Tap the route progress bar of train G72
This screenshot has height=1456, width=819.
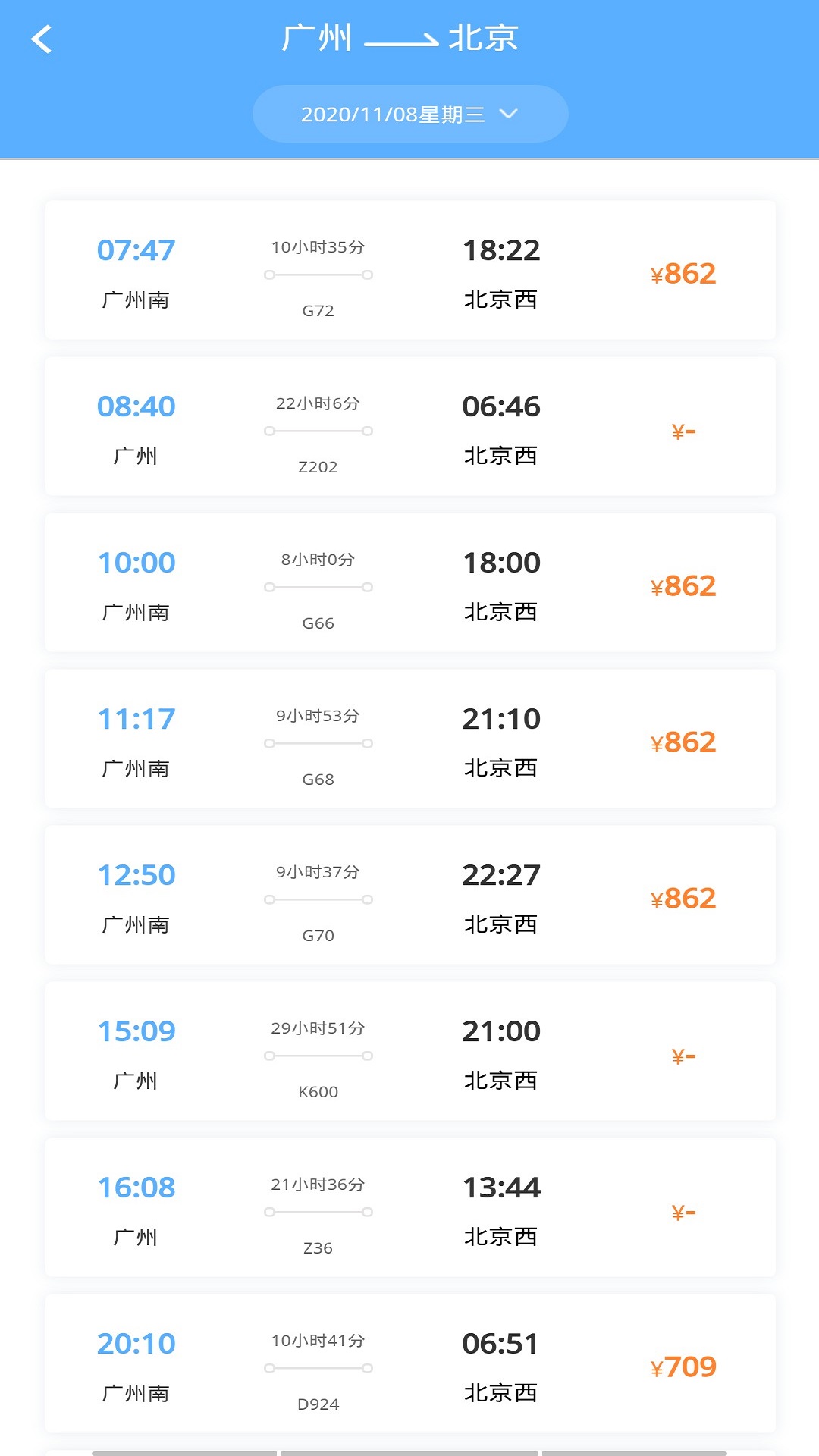click(318, 276)
